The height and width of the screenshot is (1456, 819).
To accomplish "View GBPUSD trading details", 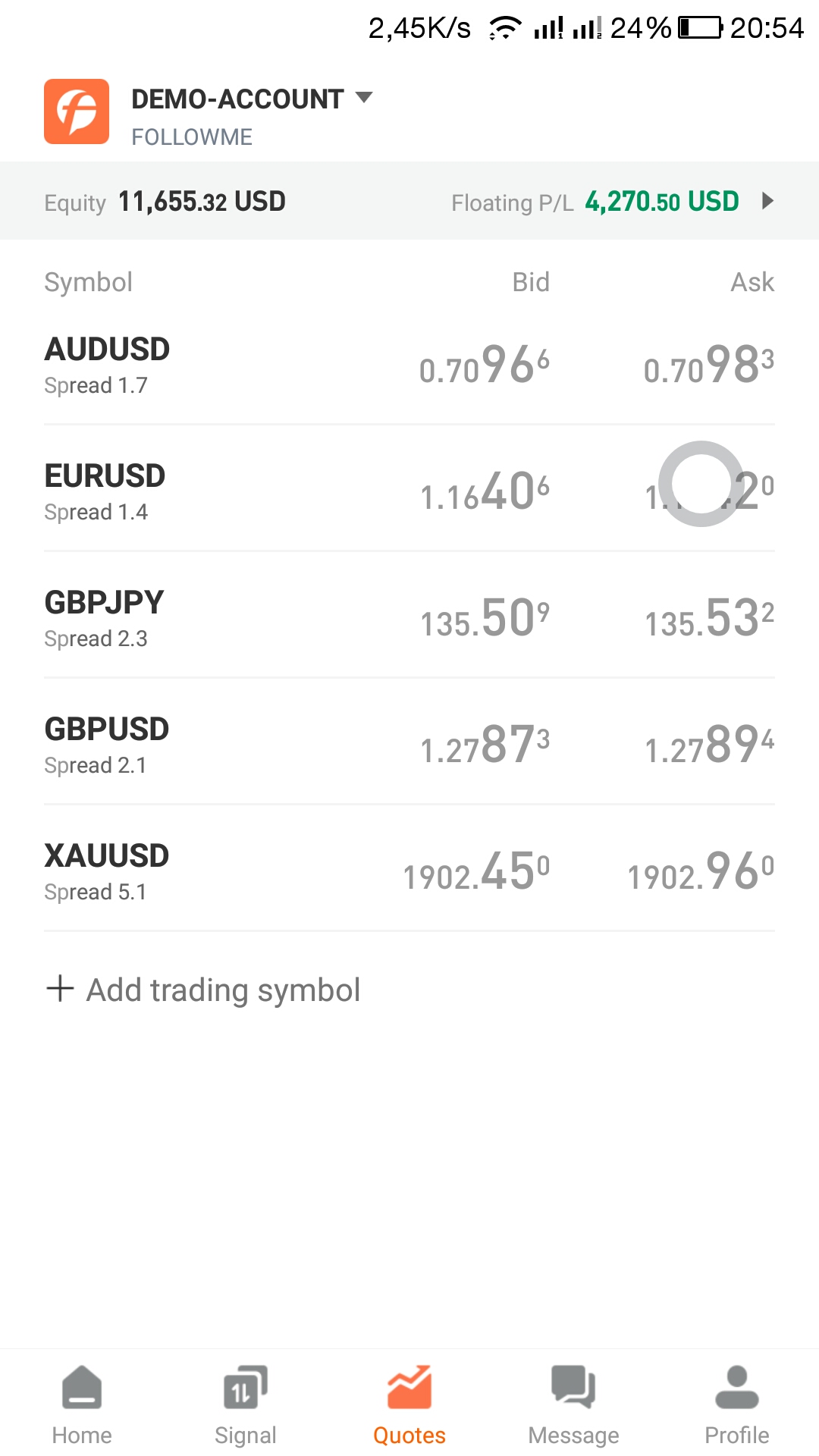I will [409, 741].
